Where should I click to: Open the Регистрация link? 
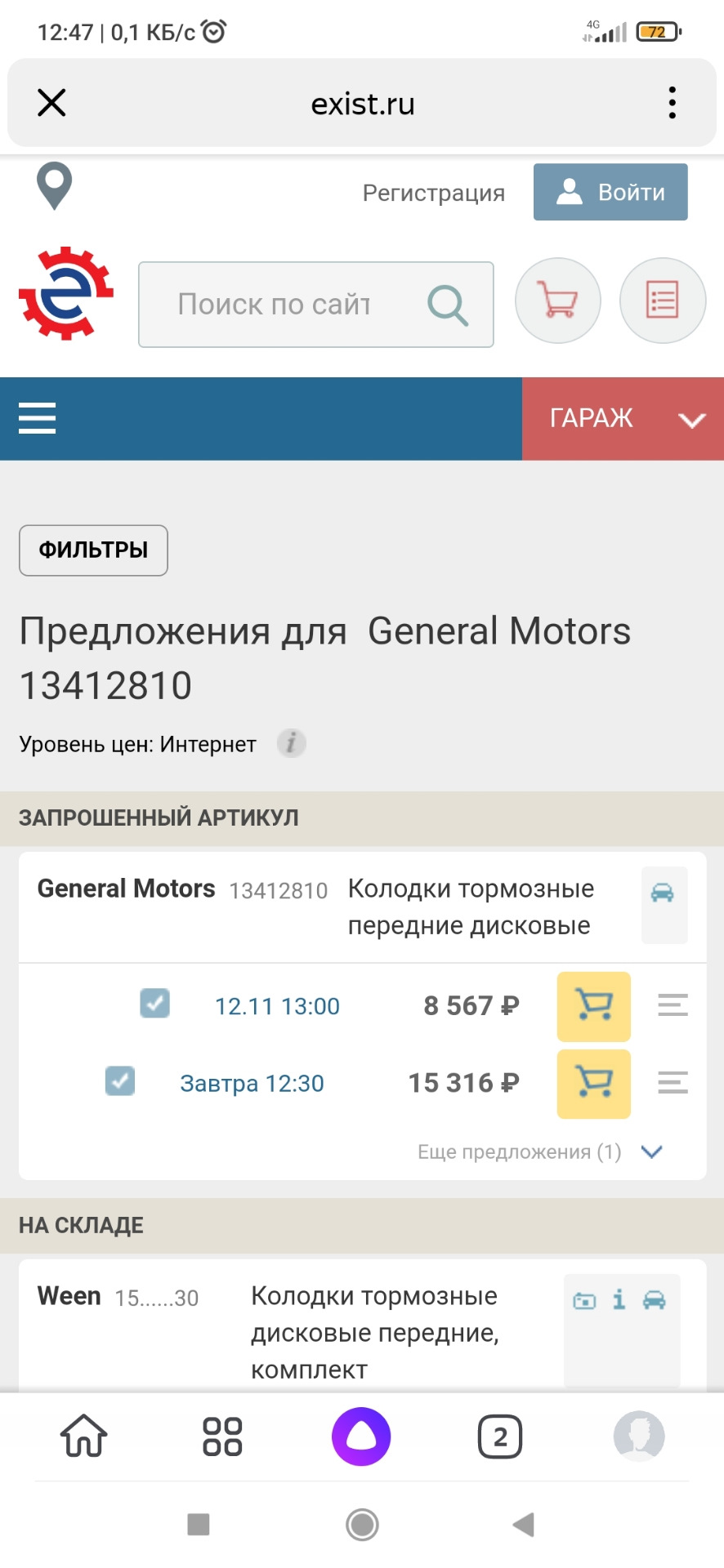pos(434,193)
